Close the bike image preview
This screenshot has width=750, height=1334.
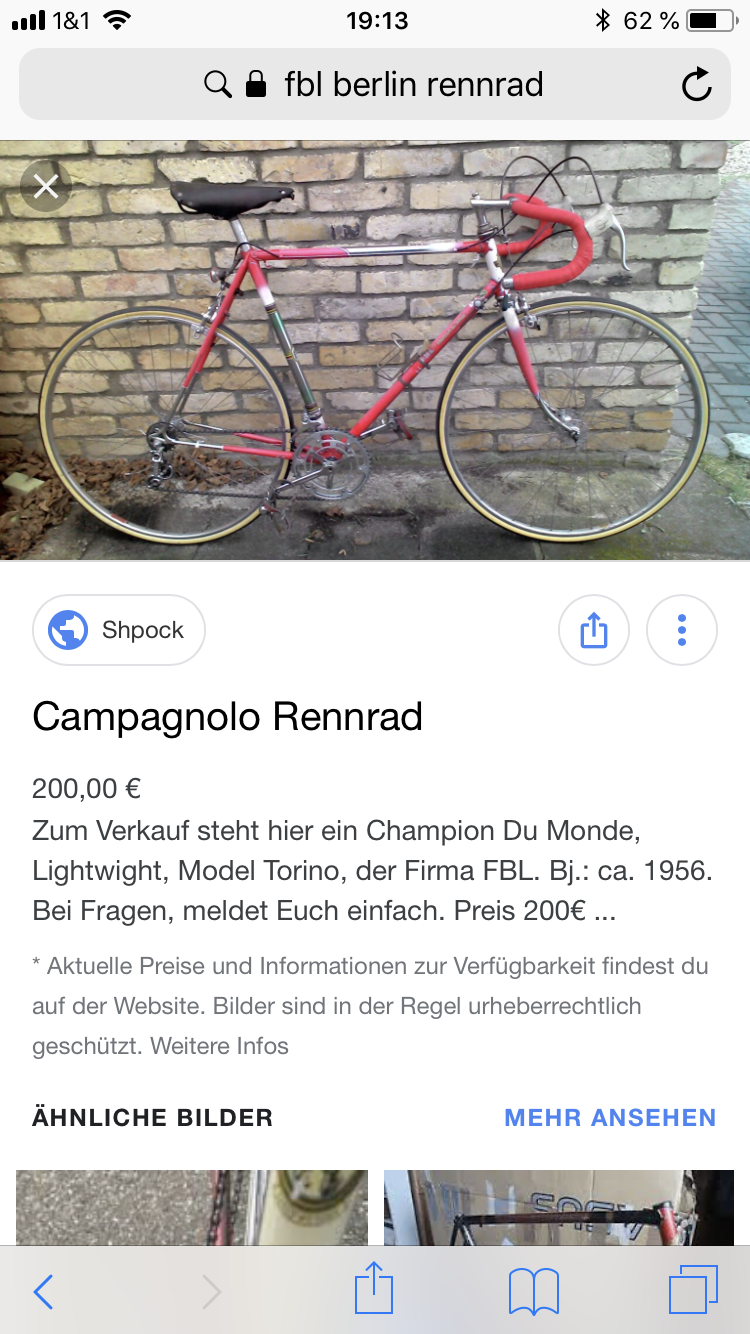pyautogui.click(x=46, y=186)
